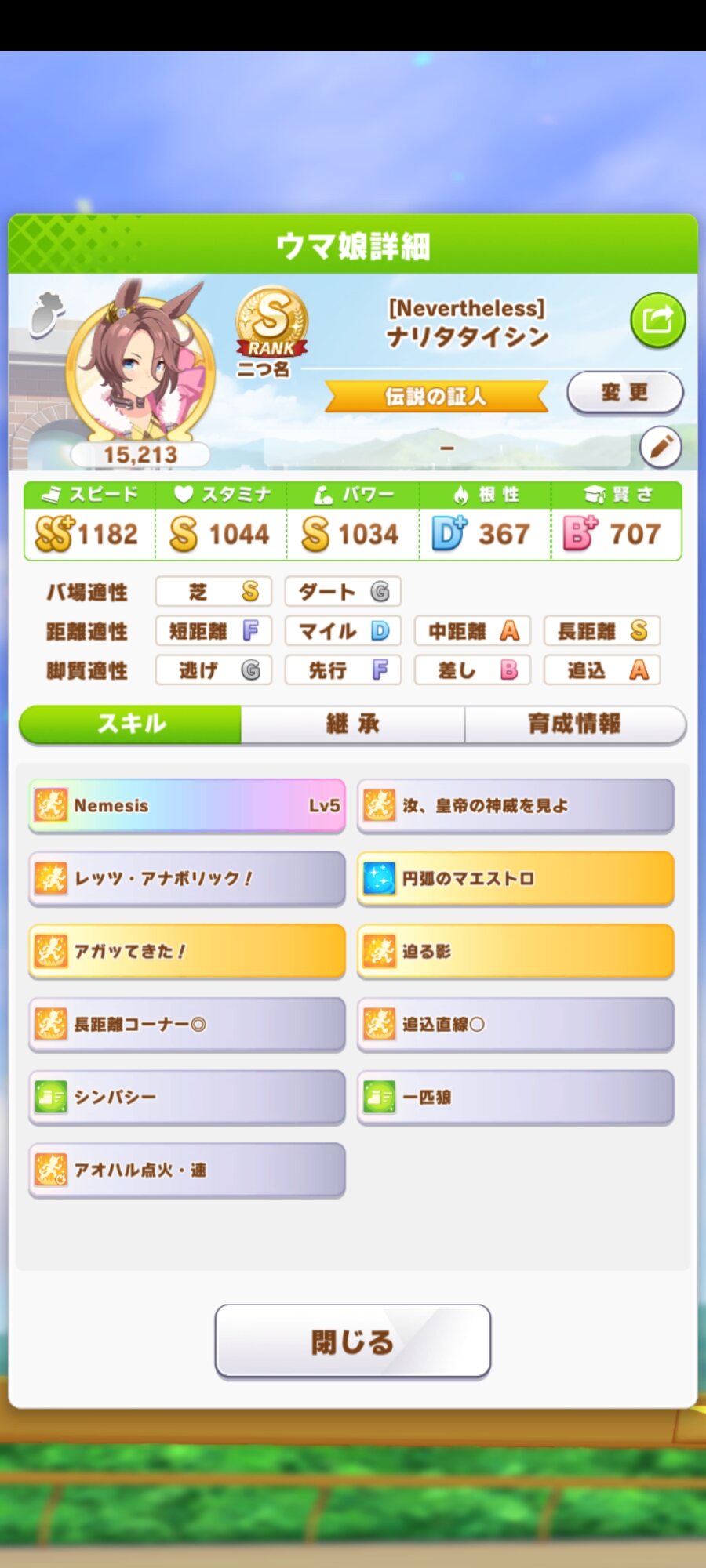
Task: View the 長距離コーナー◎ skill
Action: (187, 1025)
